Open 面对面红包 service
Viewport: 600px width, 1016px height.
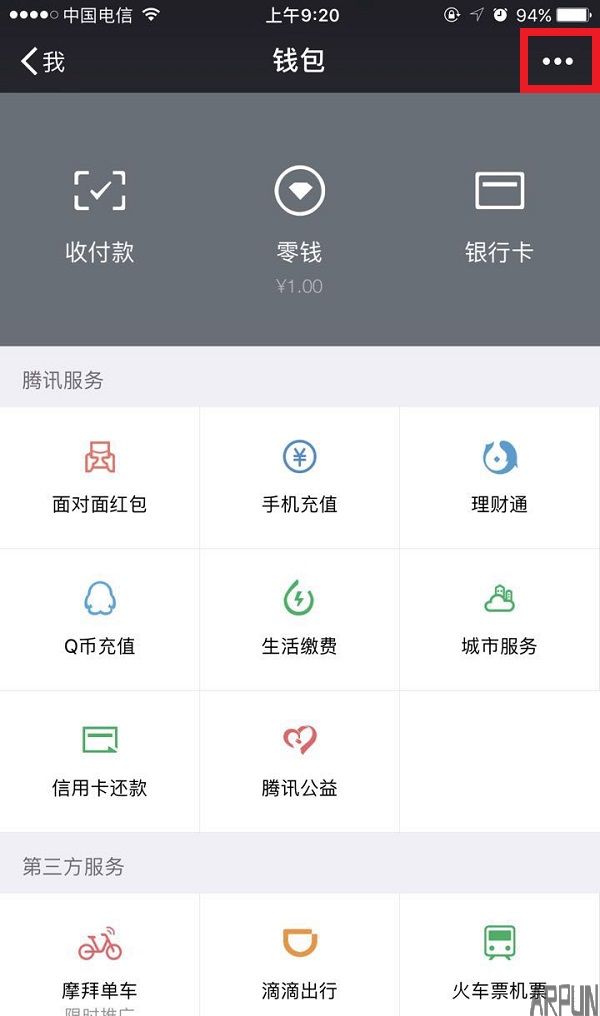point(100,477)
